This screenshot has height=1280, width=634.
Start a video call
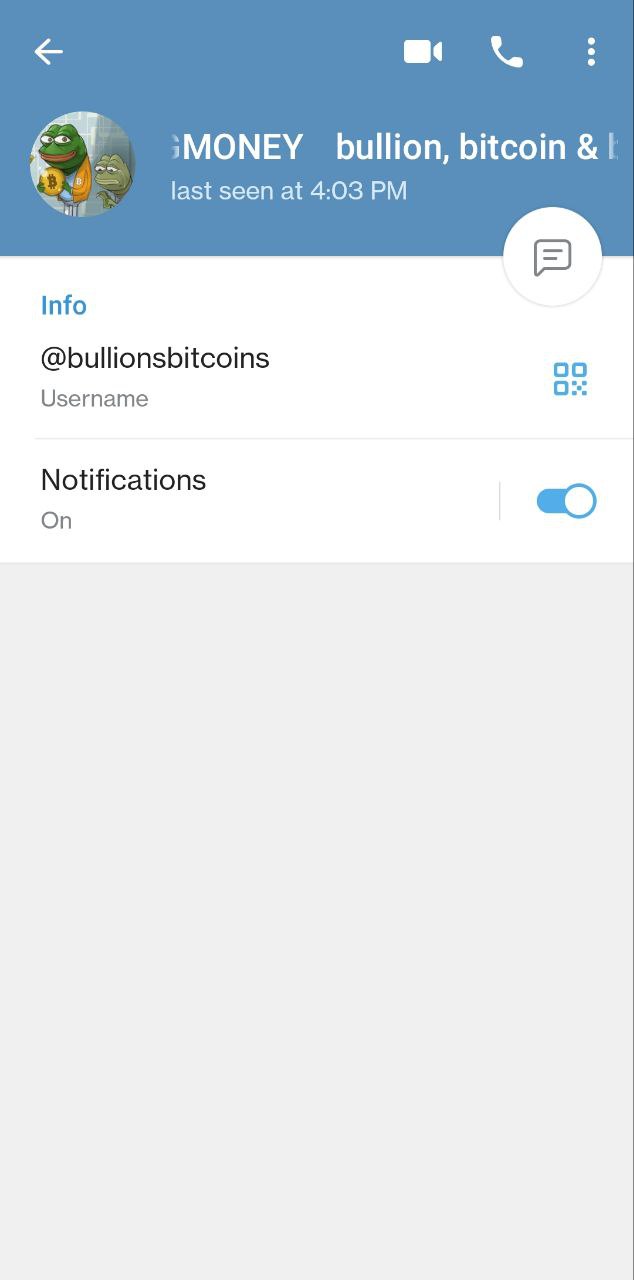[x=423, y=51]
